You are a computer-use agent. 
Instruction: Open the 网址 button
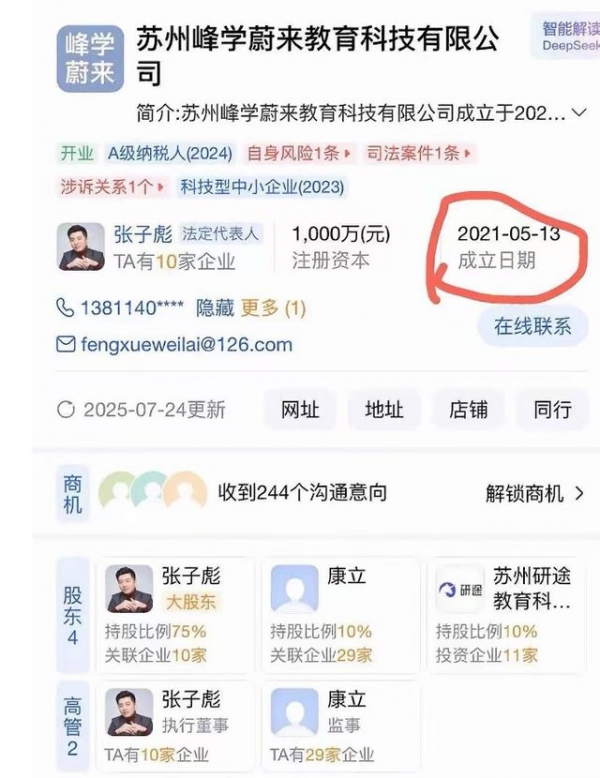[x=300, y=409]
